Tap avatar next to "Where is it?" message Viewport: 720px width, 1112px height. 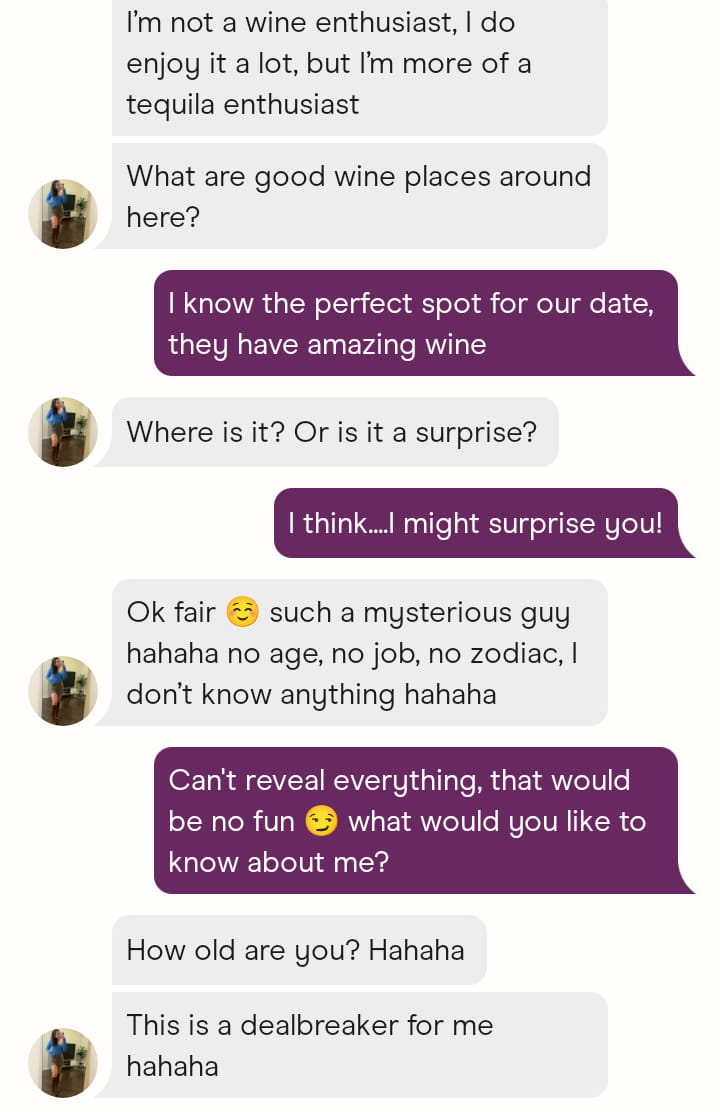click(x=63, y=432)
